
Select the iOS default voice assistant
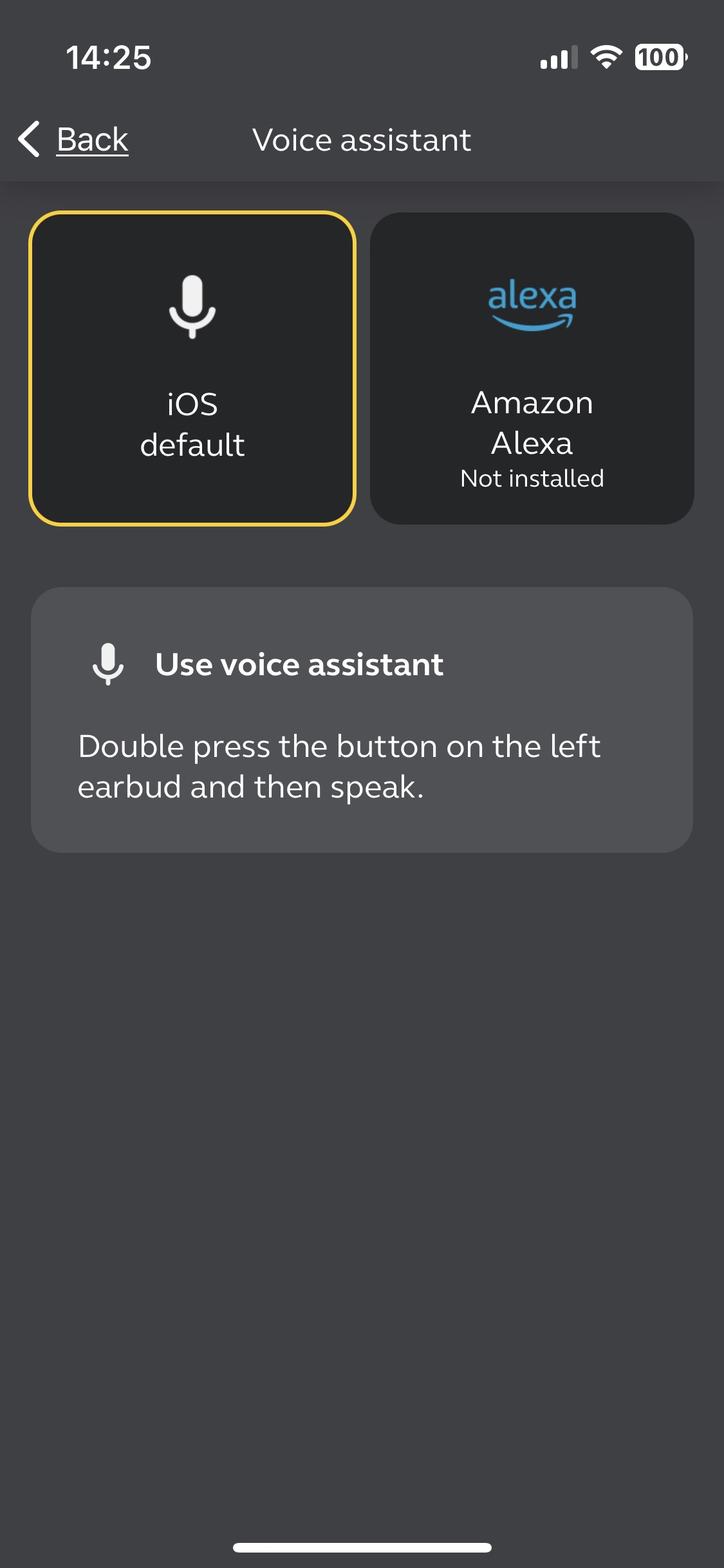[192, 368]
